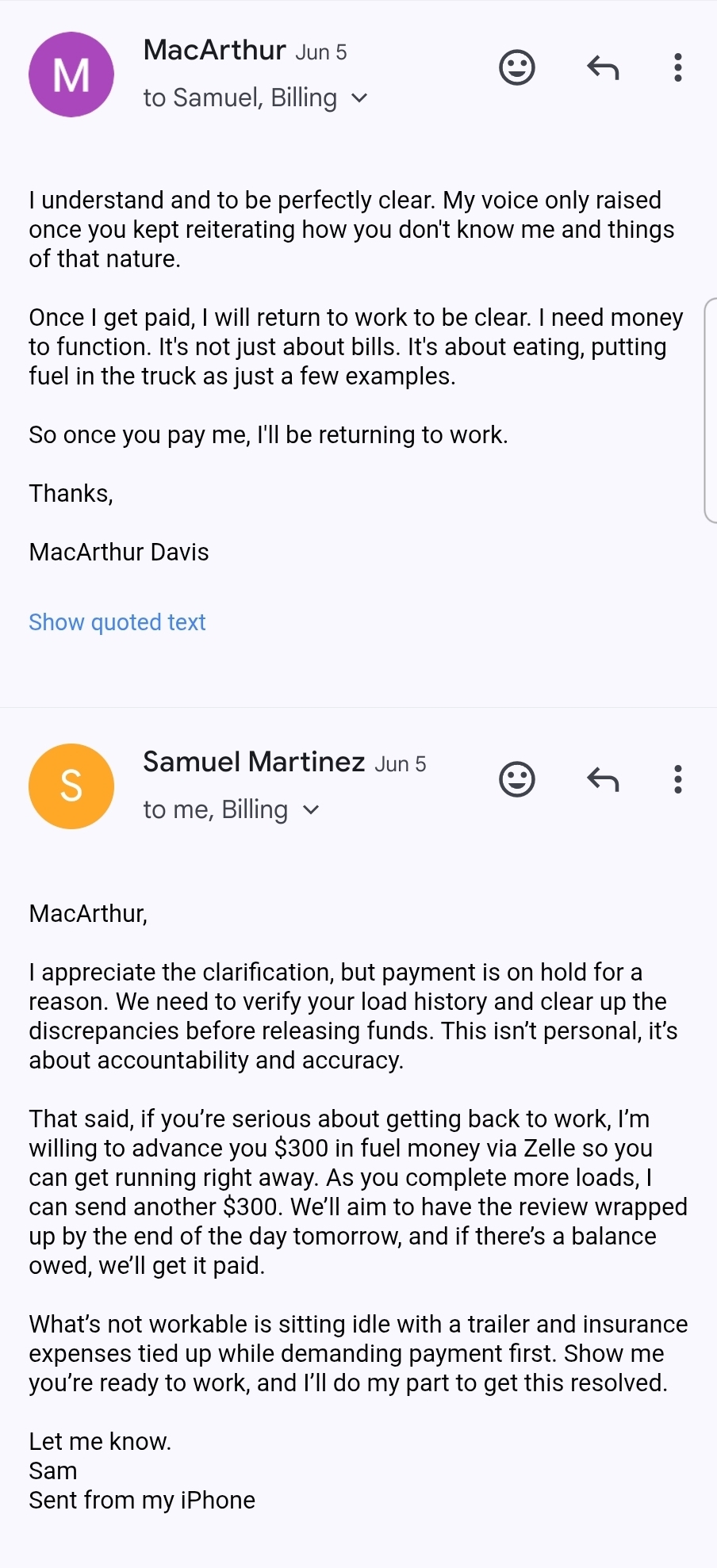This screenshot has height=1568, width=717.
Task: Add emoji reaction to MacArthur's email
Action: pyautogui.click(x=516, y=67)
